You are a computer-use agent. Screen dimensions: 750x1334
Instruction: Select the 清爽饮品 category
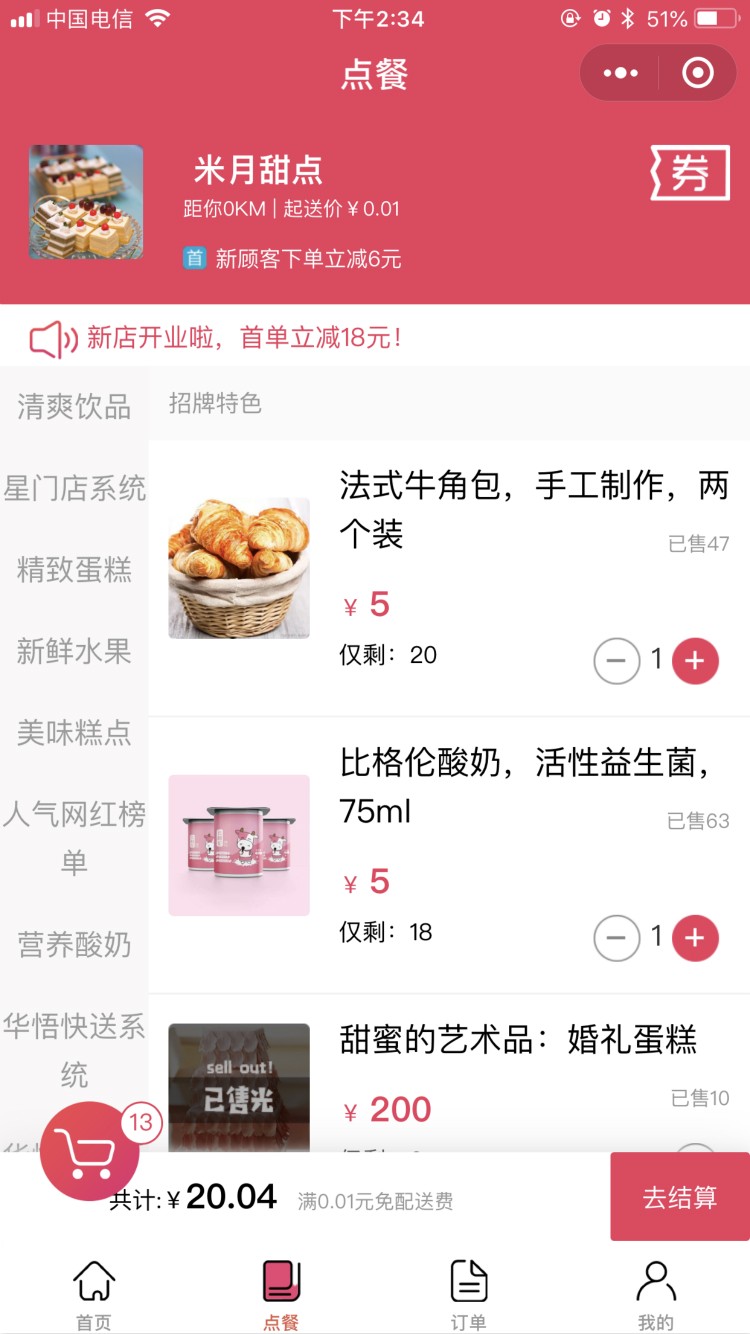pyautogui.click(x=74, y=406)
